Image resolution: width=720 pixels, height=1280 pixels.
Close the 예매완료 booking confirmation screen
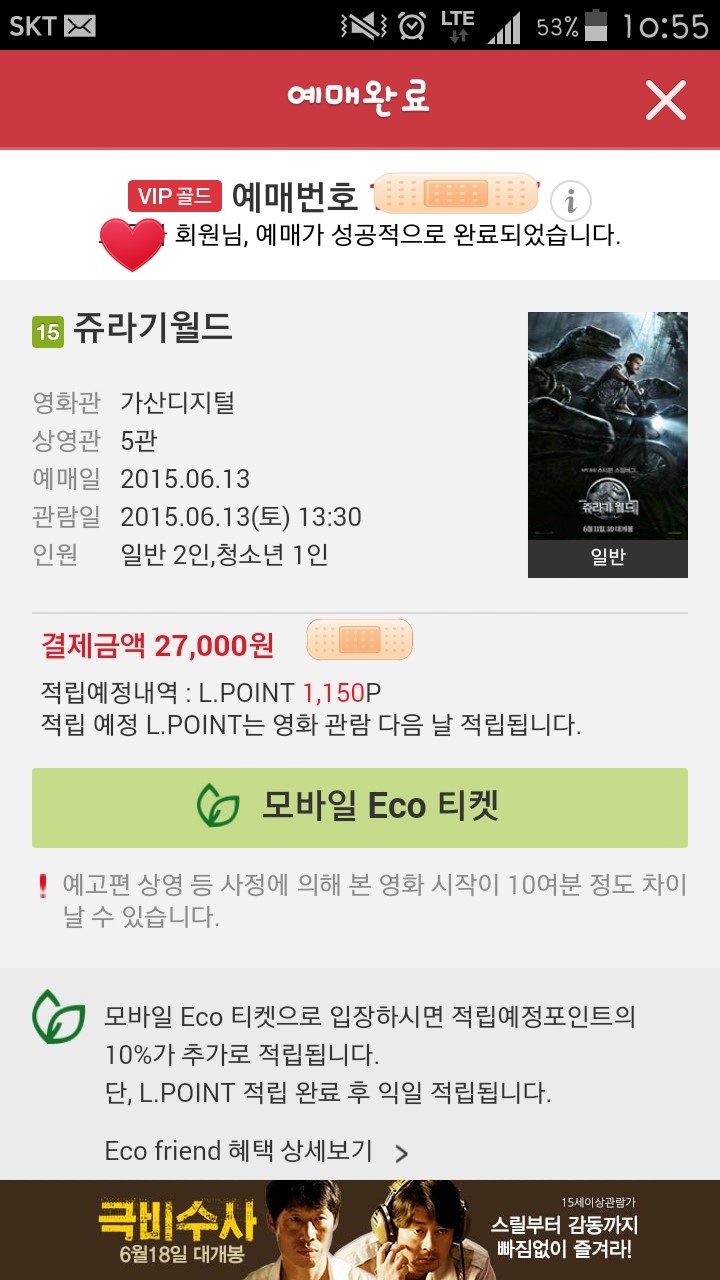click(665, 100)
